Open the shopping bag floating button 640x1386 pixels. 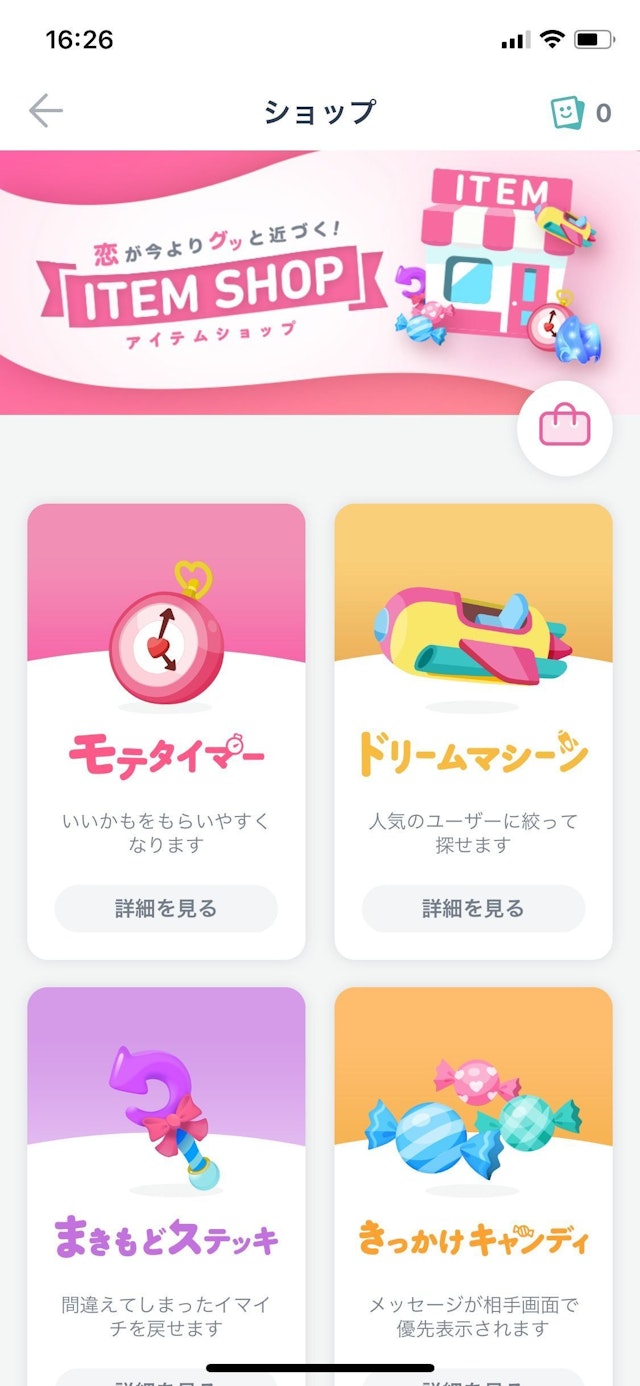pos(565,428)
